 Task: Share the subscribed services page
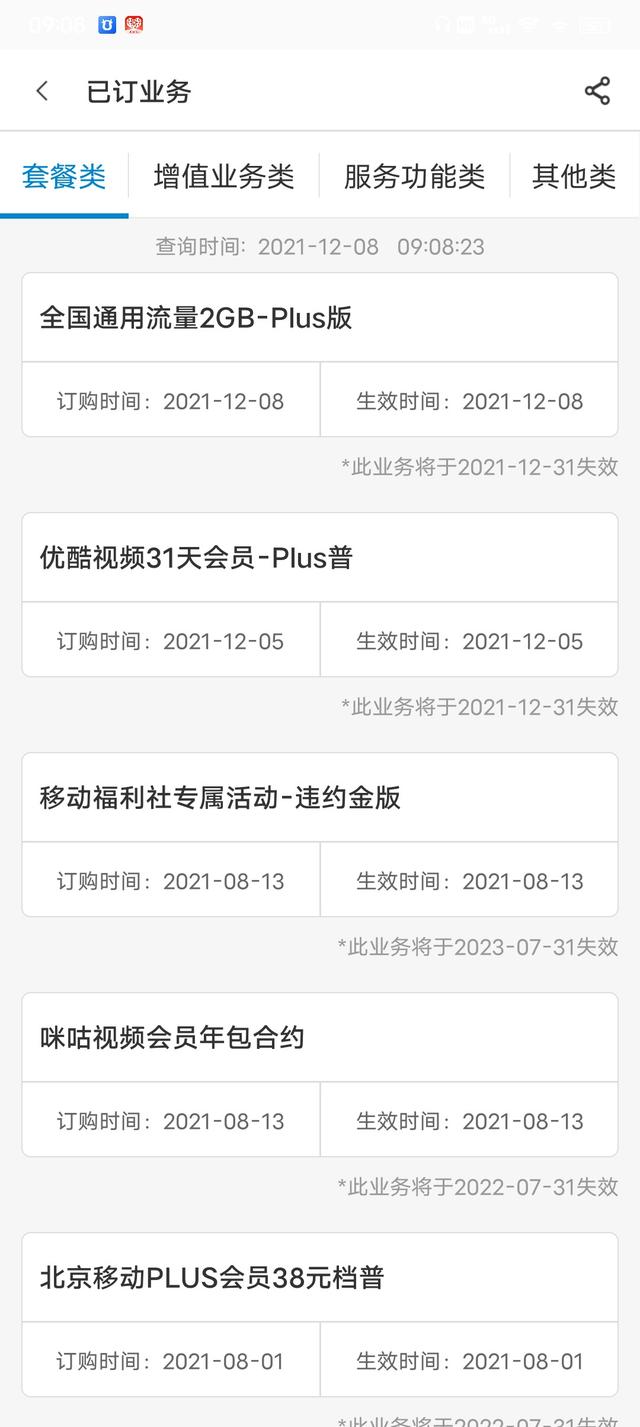(x=597, y=91)
